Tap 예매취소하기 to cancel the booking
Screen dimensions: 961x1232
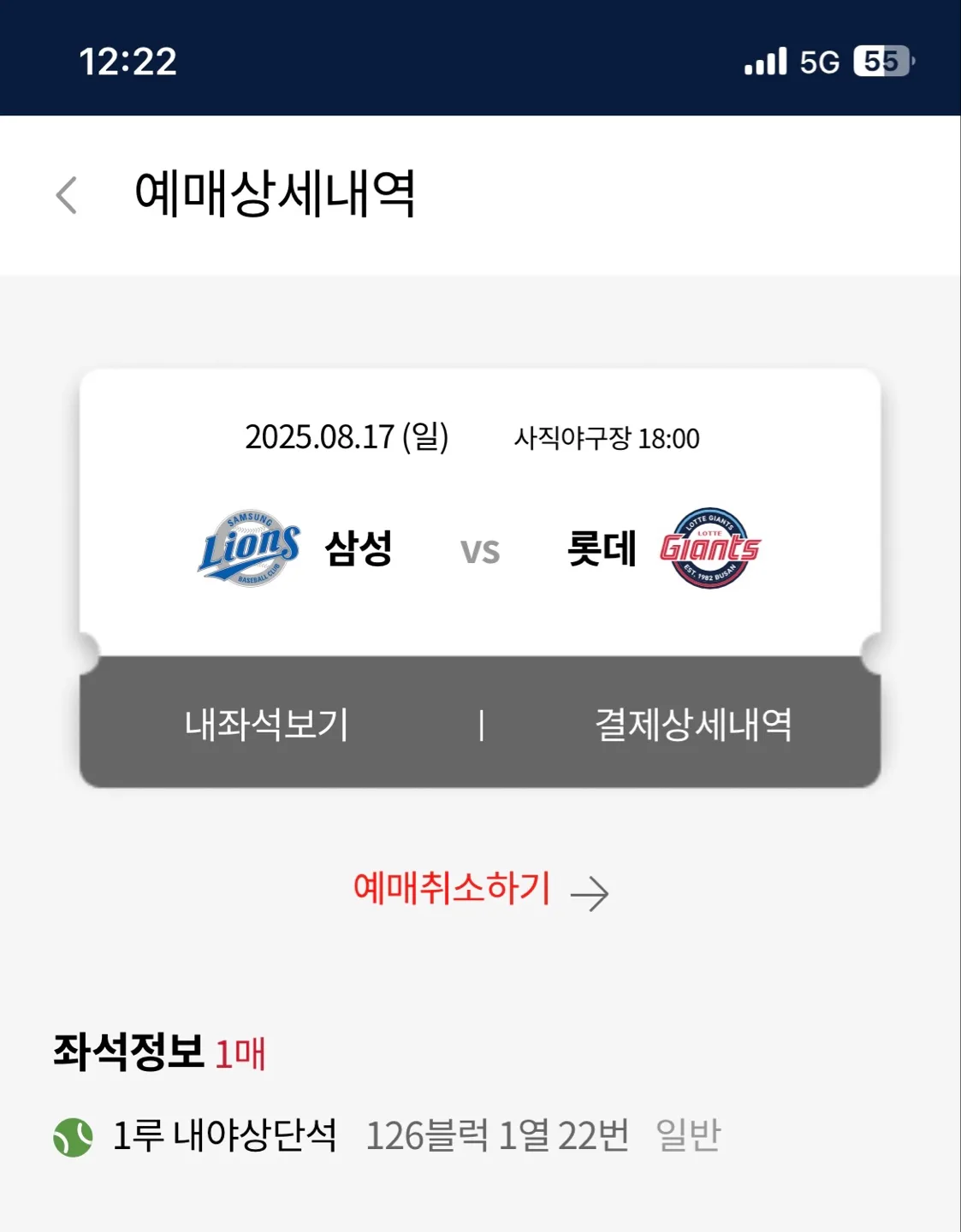[x=479, y=890]
